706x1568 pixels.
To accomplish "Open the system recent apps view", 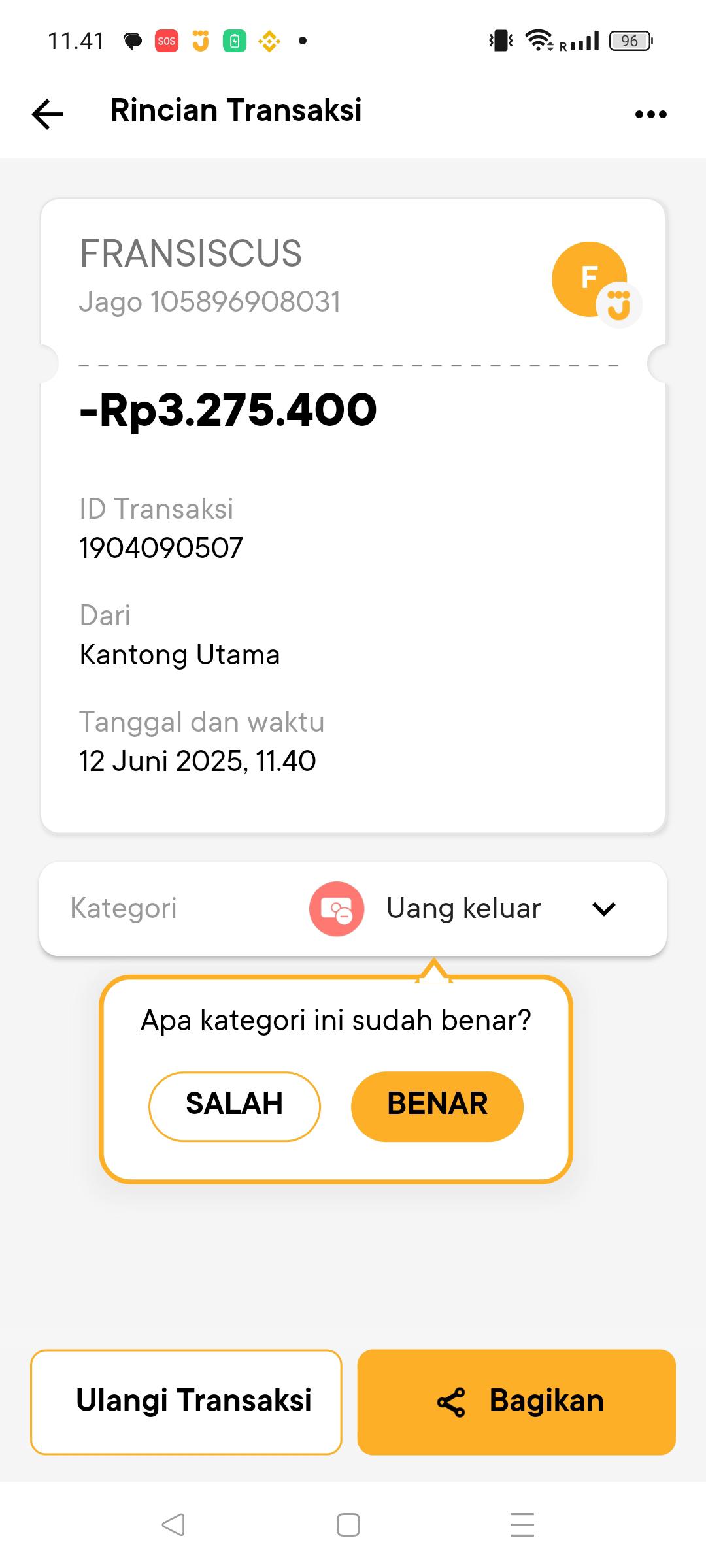I will (522, 1525).
